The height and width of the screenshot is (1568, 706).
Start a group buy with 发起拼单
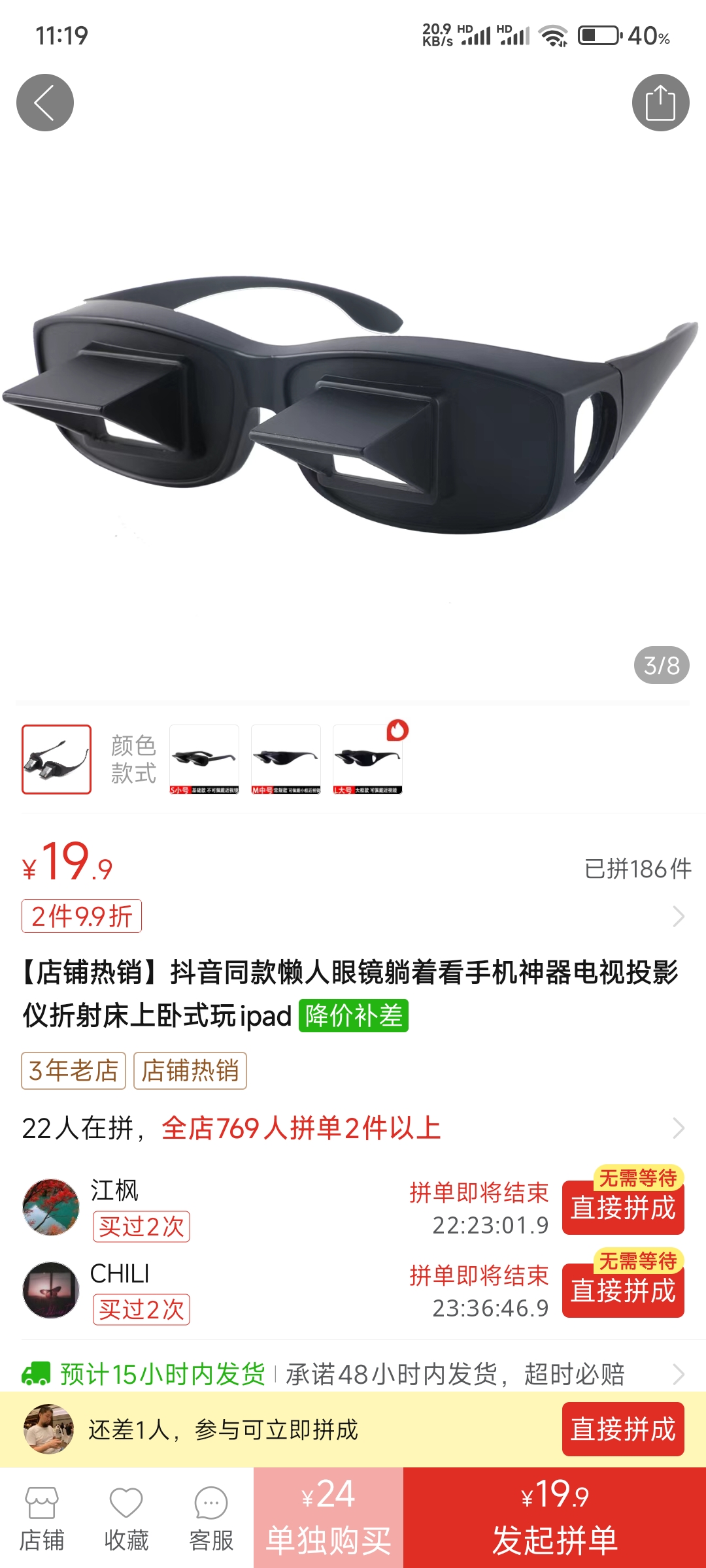click(x=554, y=1518)
